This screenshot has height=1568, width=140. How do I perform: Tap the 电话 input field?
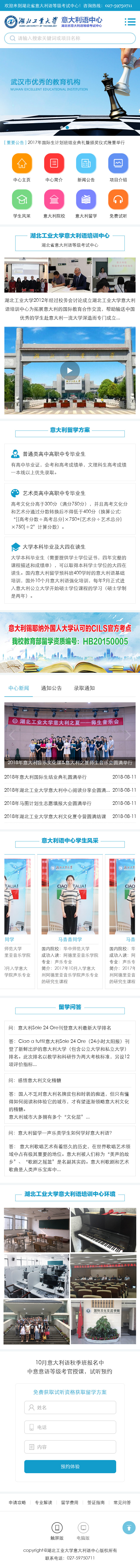70,1427
